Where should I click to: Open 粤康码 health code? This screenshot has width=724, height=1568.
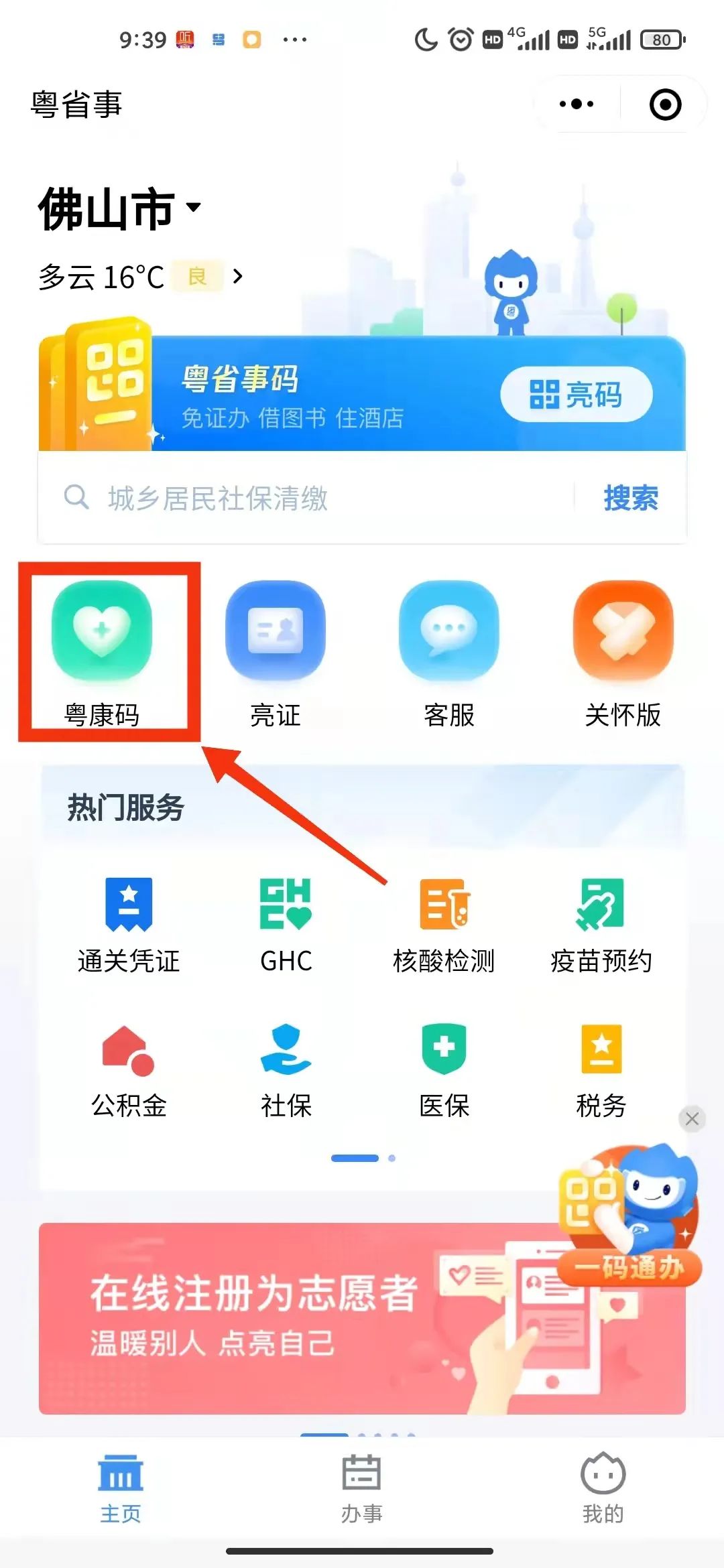(102, 651)
